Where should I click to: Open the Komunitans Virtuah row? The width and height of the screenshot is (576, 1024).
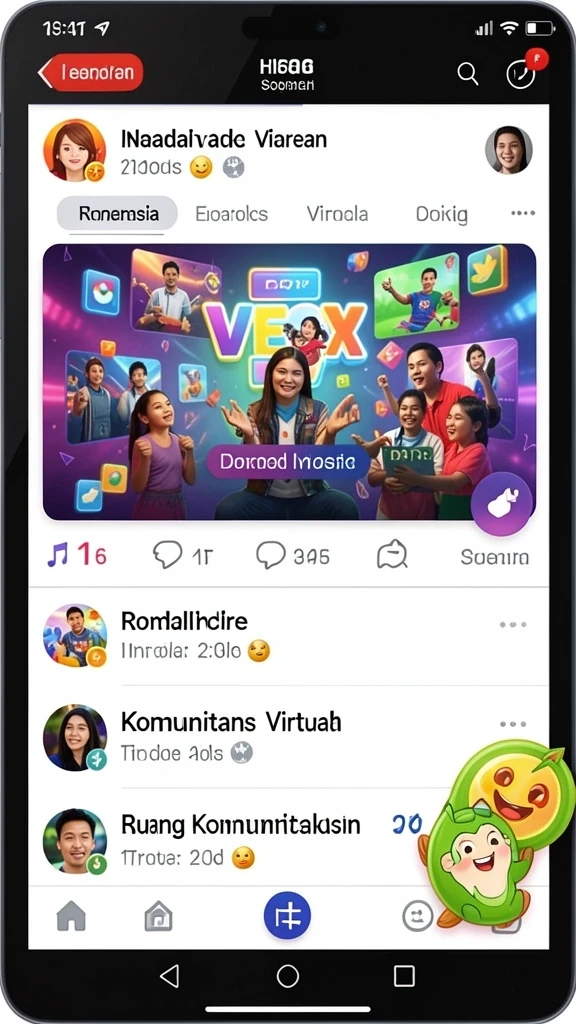[289, 737]
